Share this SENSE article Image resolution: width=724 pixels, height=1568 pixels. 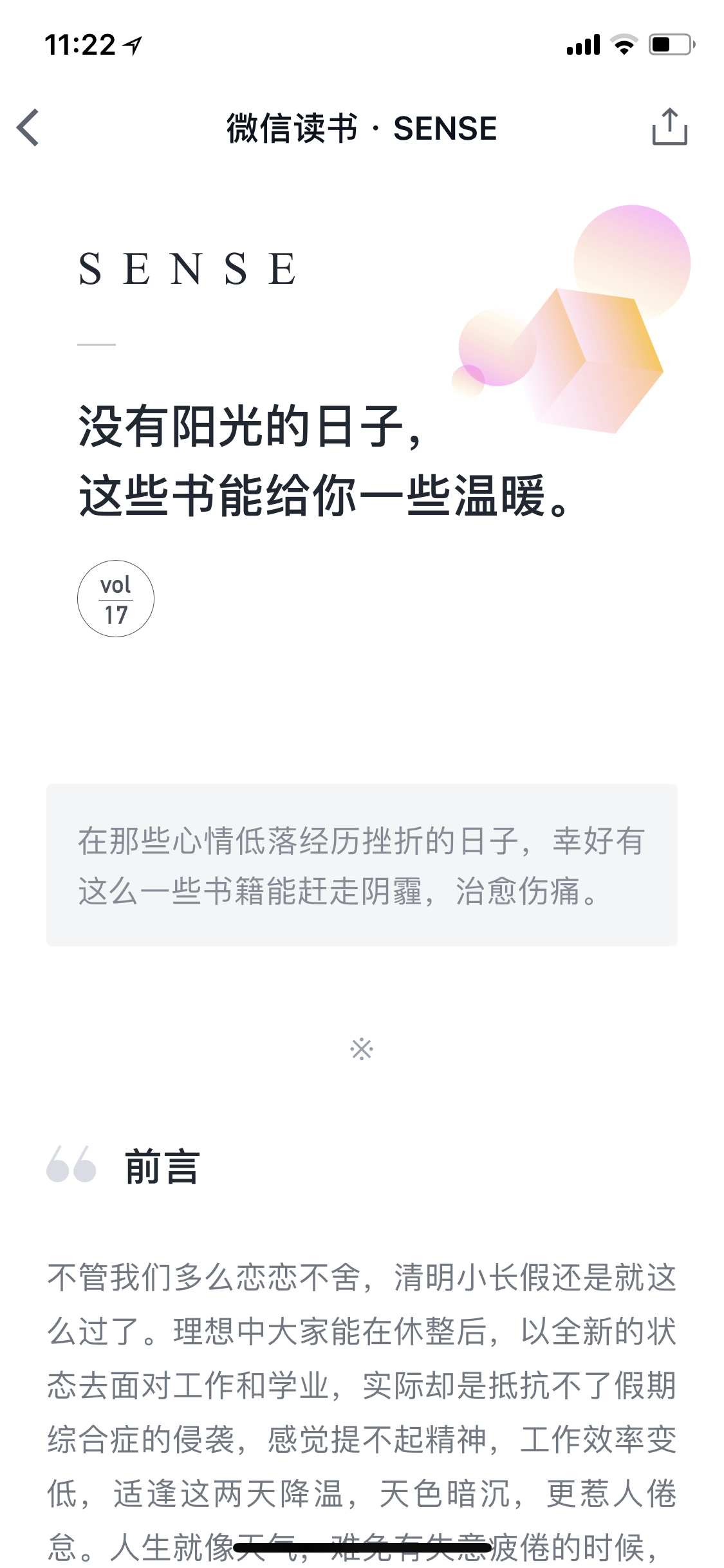(669, 126)
